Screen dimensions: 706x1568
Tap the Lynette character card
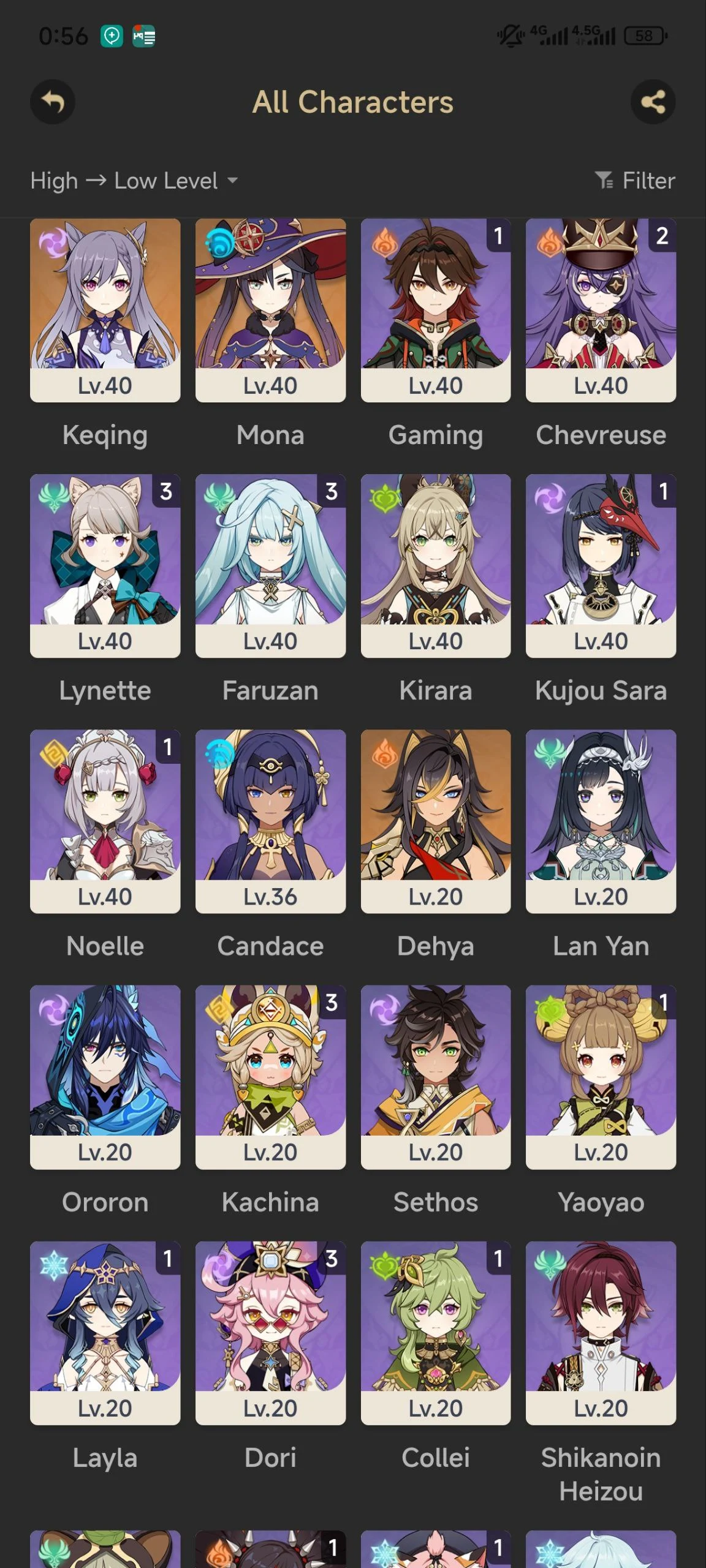(105, 565)
